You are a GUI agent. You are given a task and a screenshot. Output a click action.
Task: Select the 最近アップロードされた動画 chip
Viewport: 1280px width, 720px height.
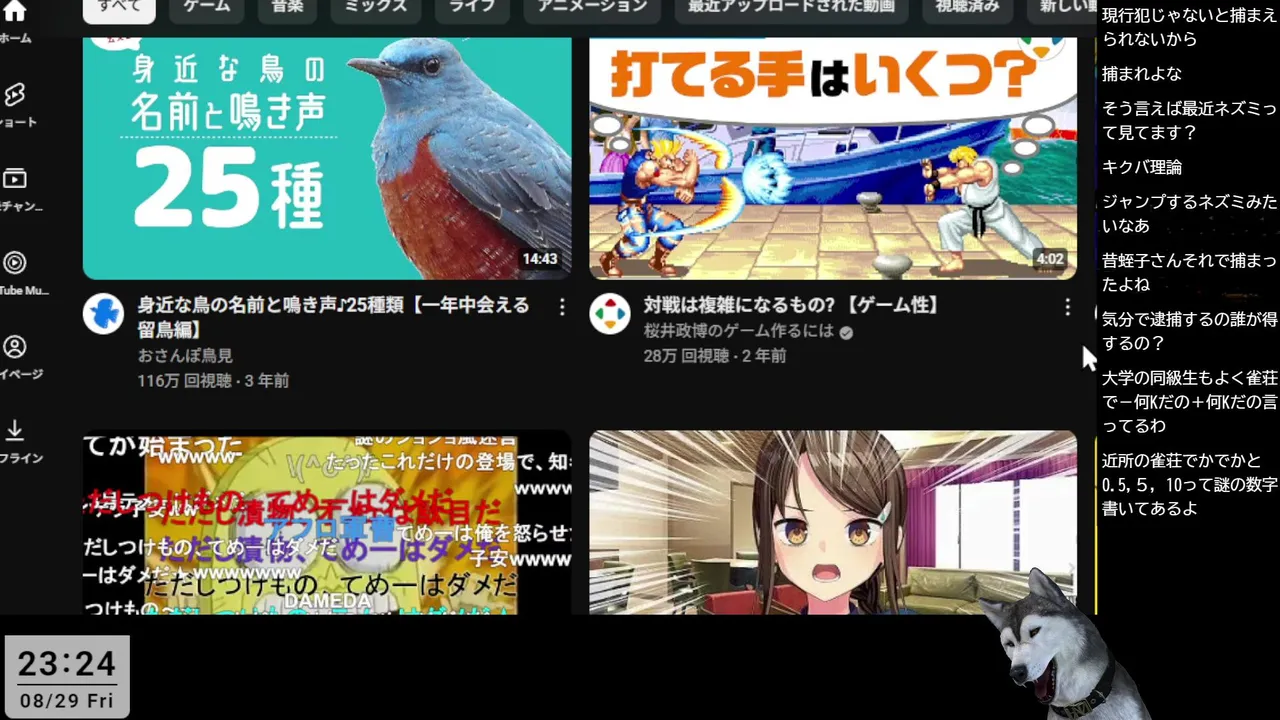(x=790, y=7)
